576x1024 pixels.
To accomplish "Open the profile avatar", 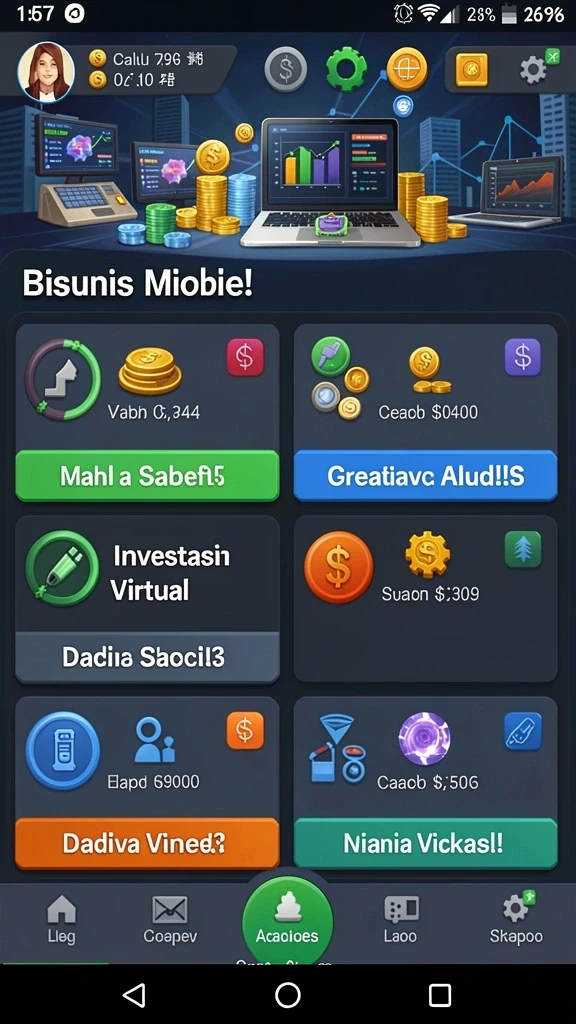I will [x=46, y=72].
